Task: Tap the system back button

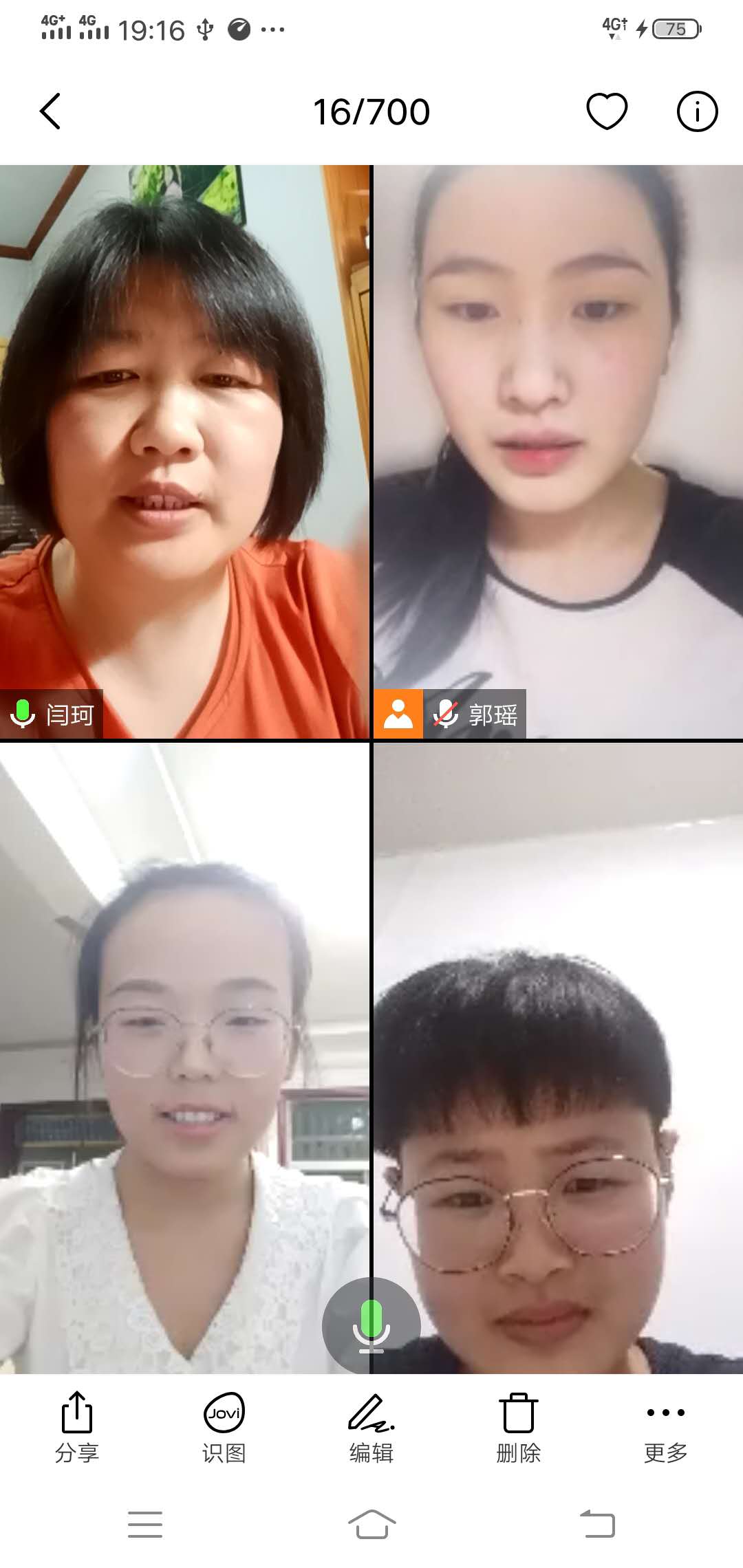Action: click(x=597, y=1525)
